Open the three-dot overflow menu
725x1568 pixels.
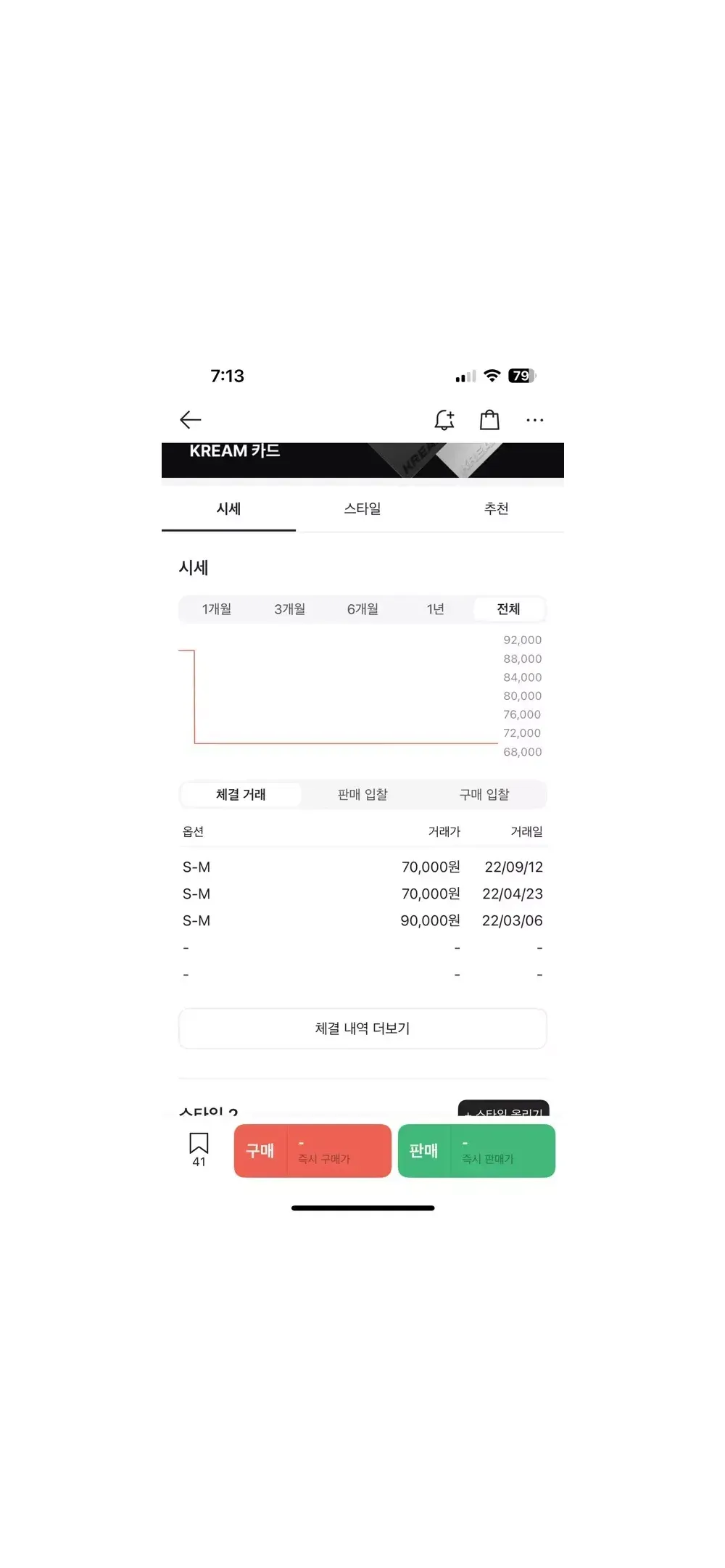(534, 420)
